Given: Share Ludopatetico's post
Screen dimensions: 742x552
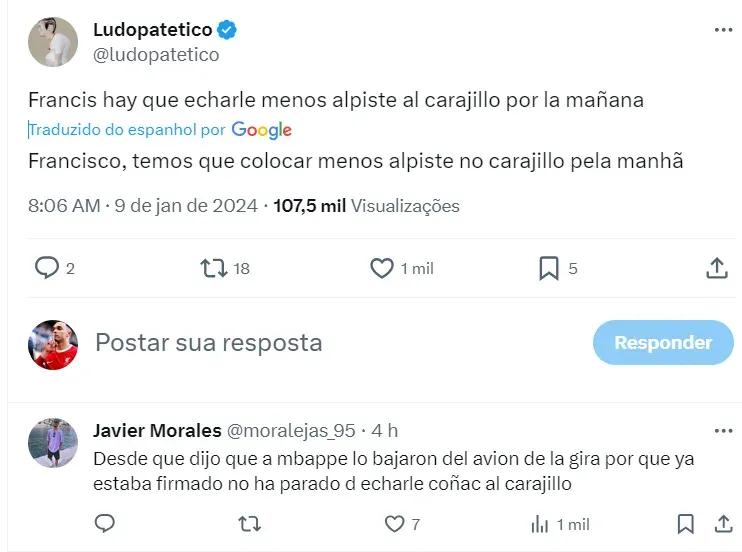Looking at the screenshot, I should tap(716, 268).
